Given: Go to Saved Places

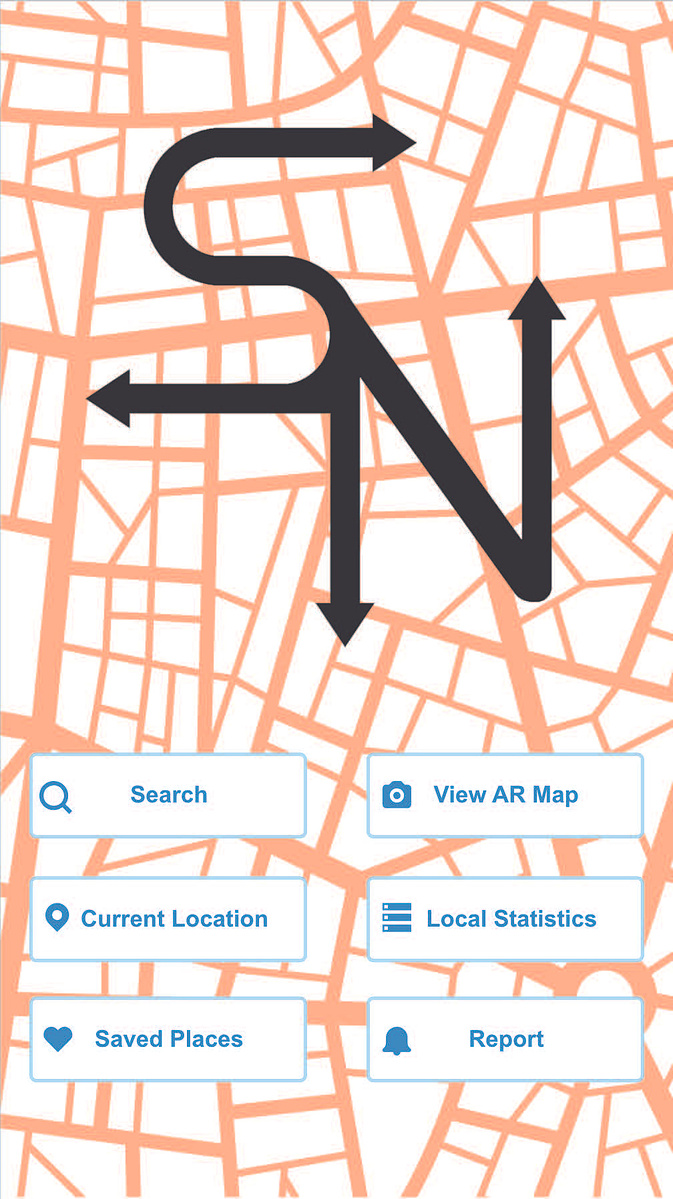Looking at the screenshot, I should [x=168, y=1039].
